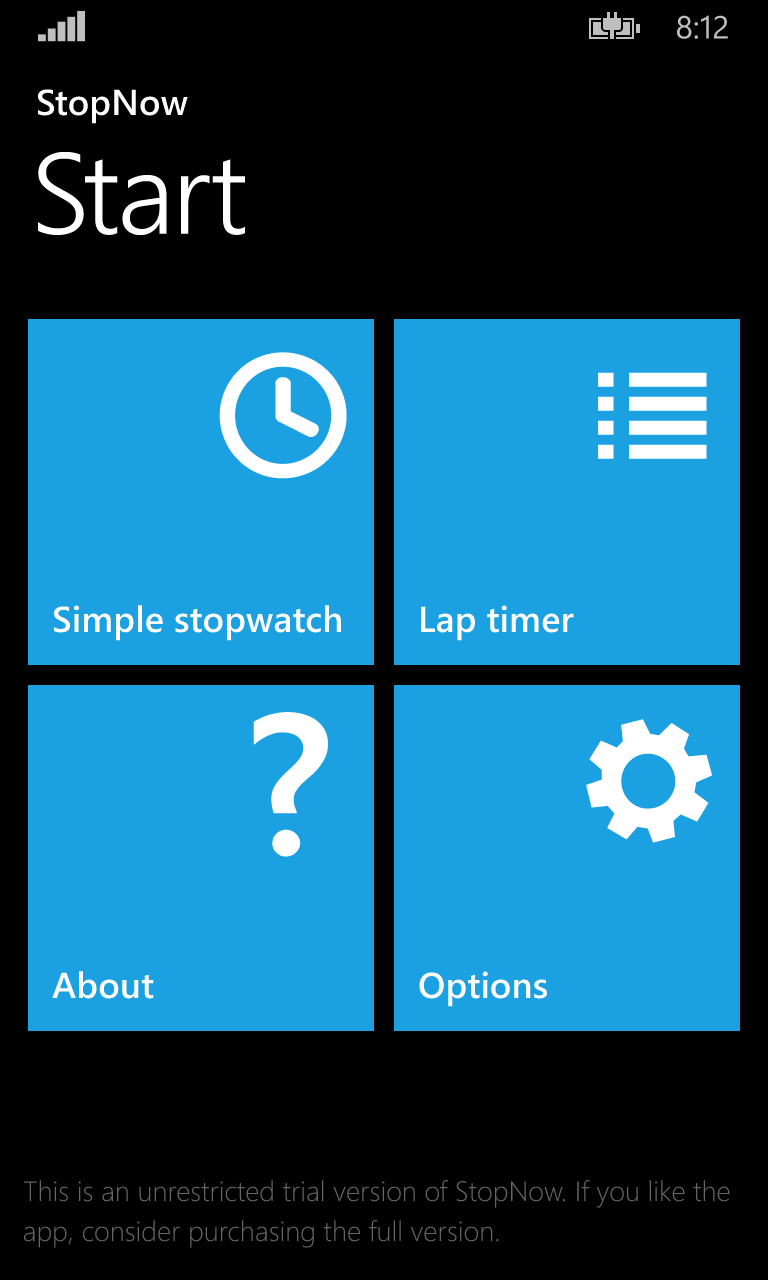Screen dimensions: 768x1280
Task: Tap the StopNow application title
Action: 112,102
